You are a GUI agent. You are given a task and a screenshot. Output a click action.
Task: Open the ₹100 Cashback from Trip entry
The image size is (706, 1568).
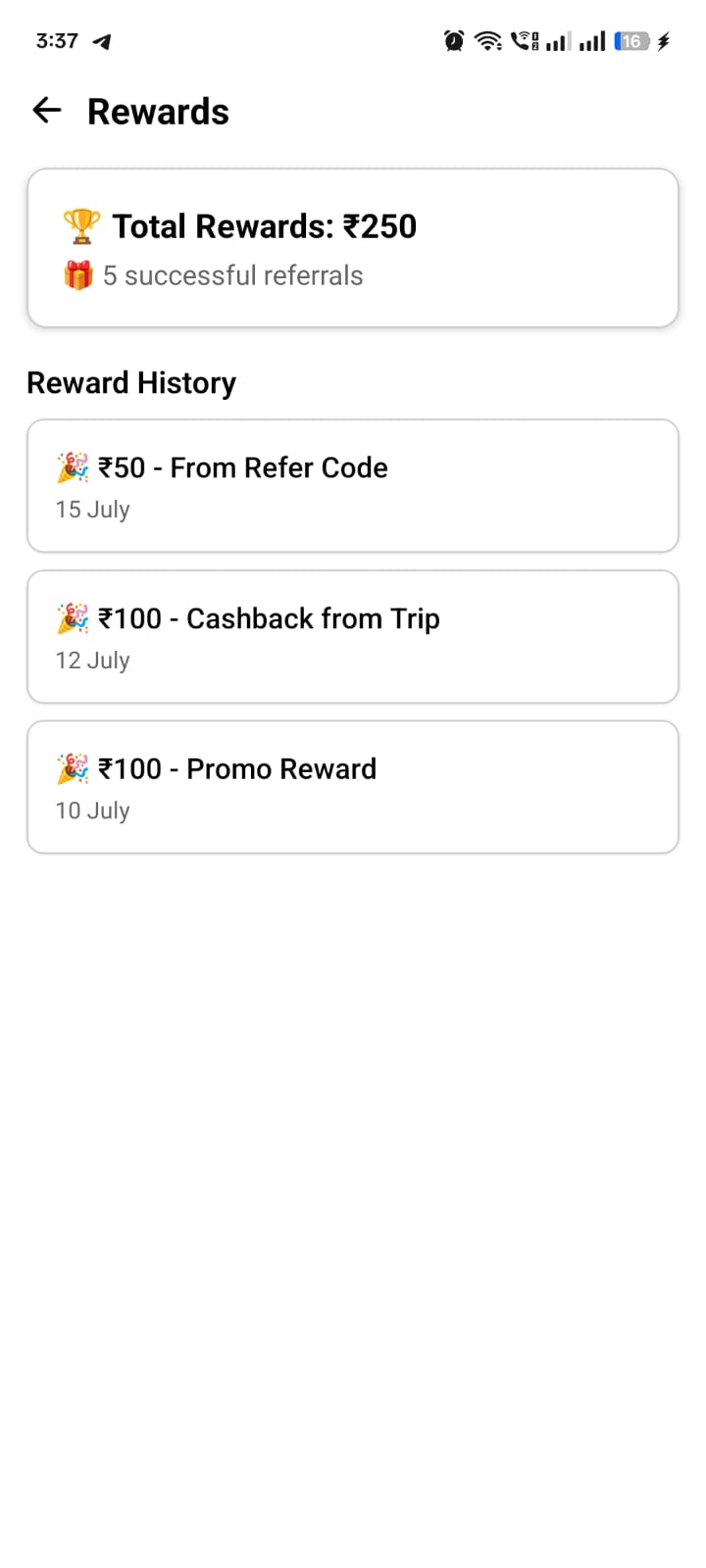click(353, 636)
